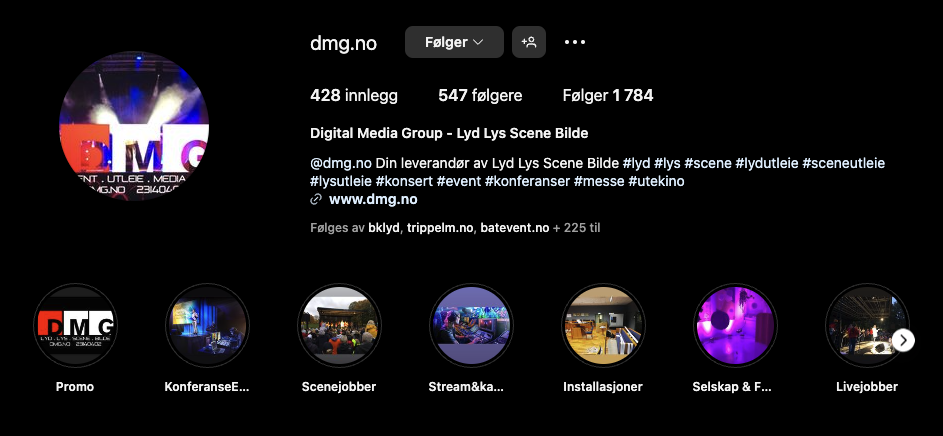Image resolution: width=943 pixels, height=436 pixels.
Task: Open the Følger dropdown button
Action: (454, 42)
